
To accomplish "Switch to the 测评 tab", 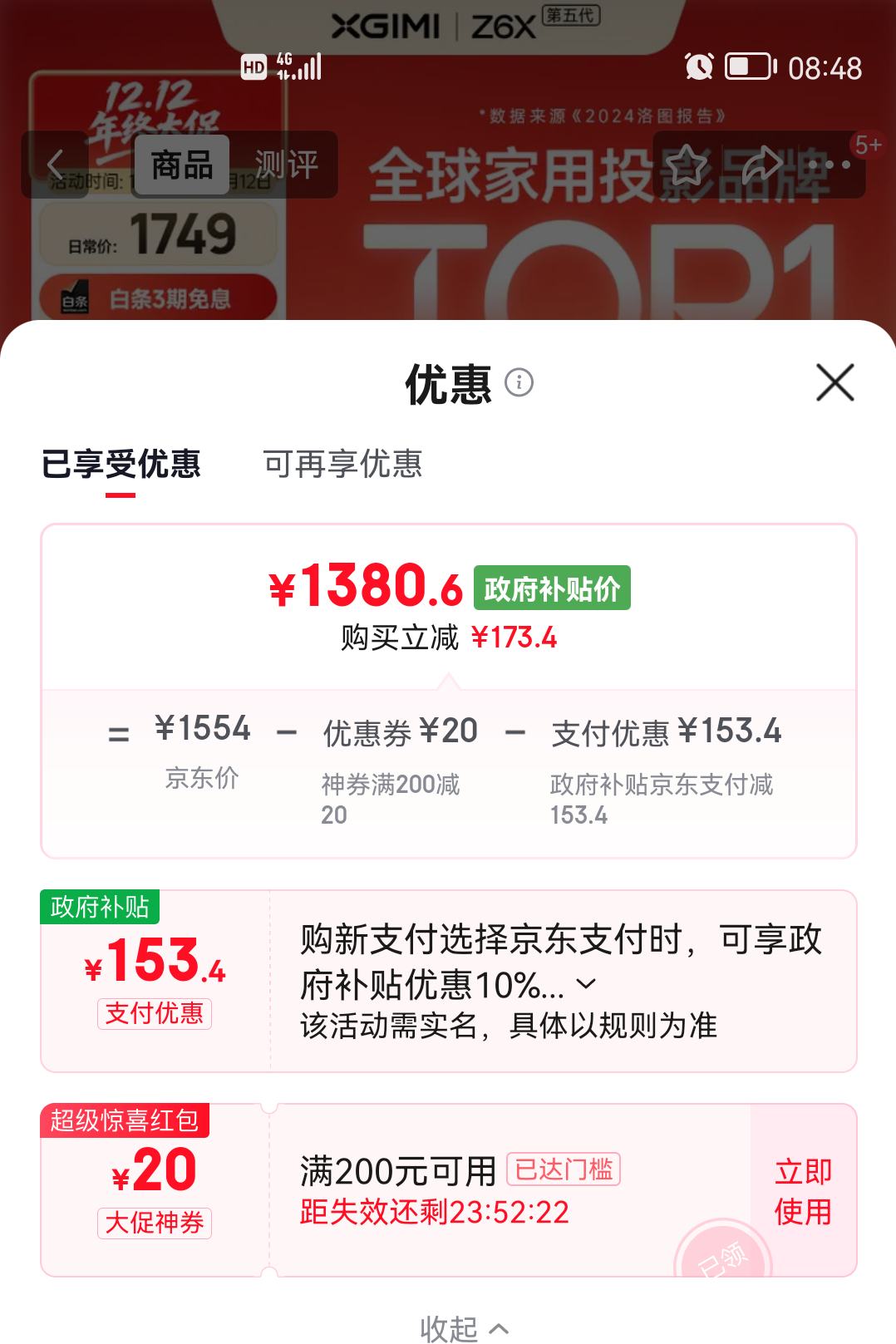I will click(288, 165).
